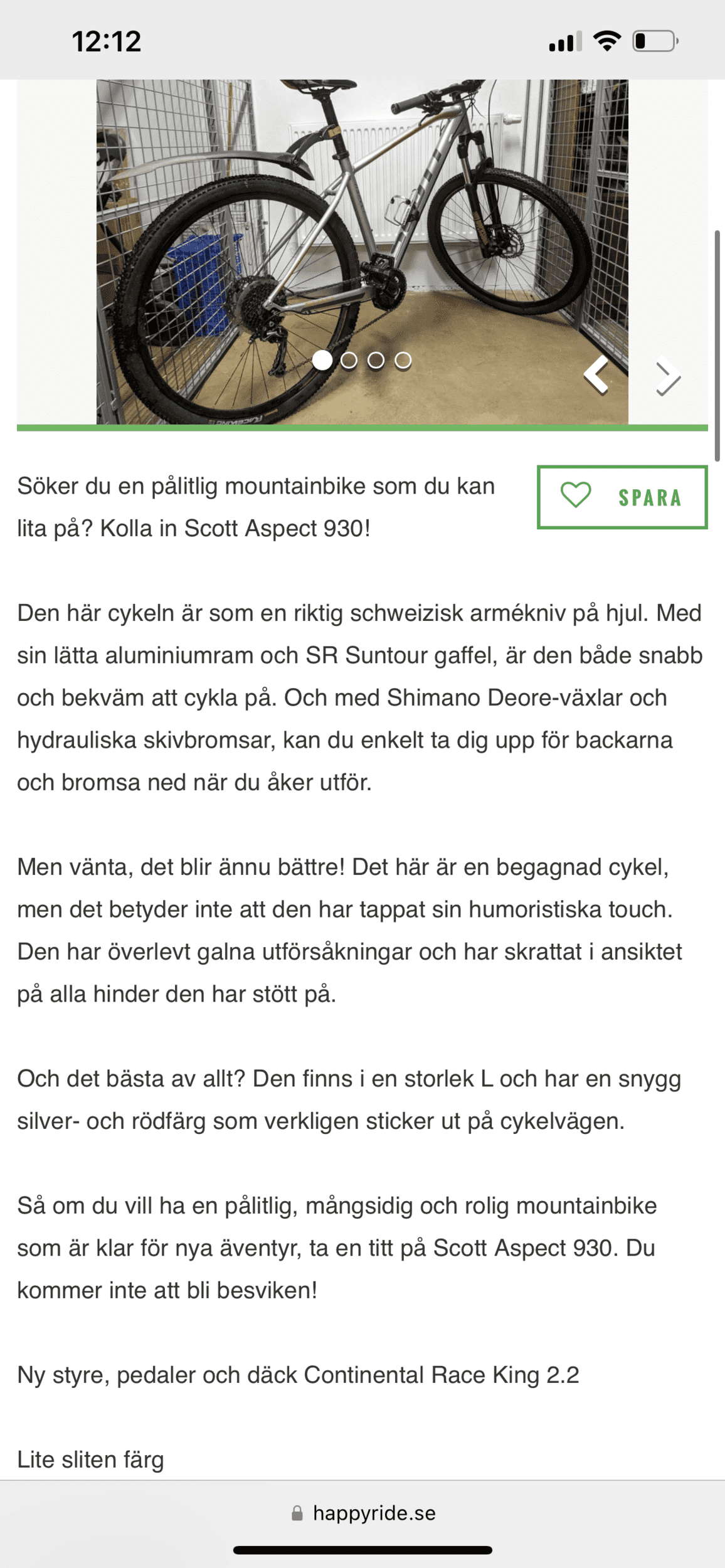This screenshot has width=725, height=1568.
Task: Show the next bike photo
Action: 668,377
